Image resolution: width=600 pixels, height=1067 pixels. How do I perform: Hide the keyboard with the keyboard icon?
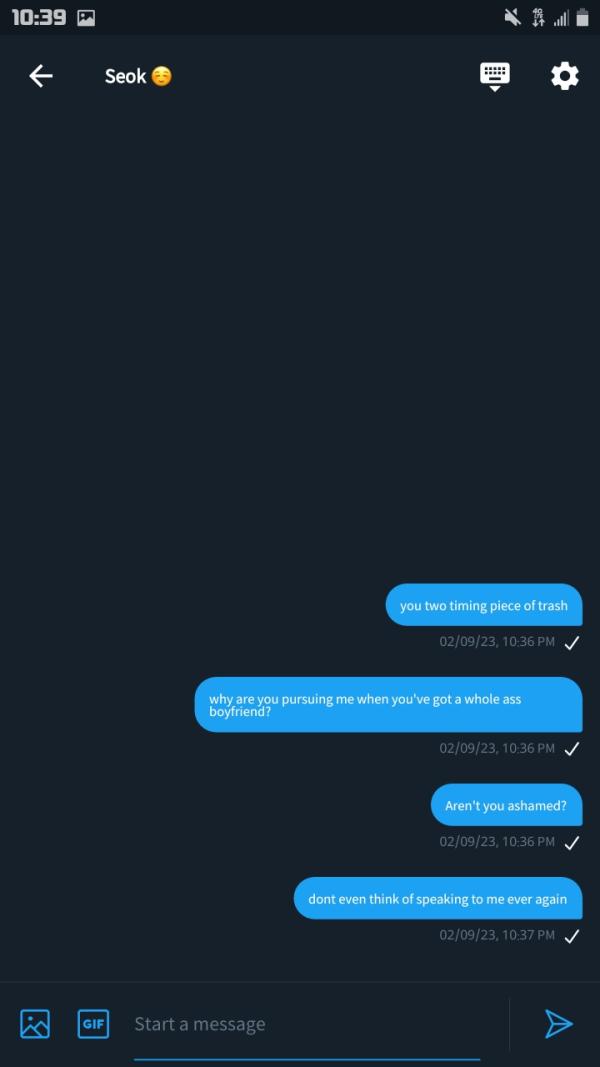[494, 76]
